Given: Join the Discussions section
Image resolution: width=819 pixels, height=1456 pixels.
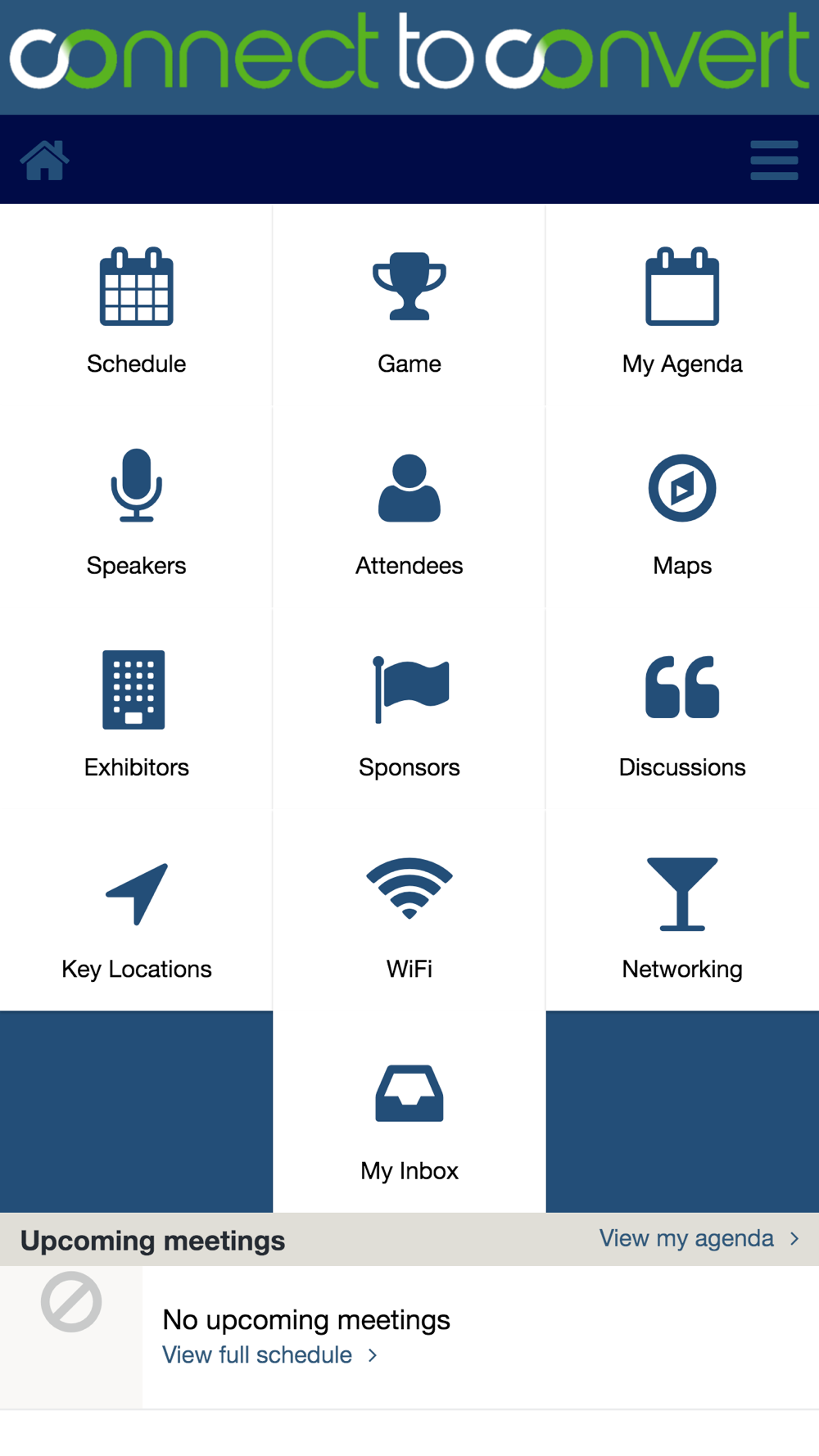Looking at the screenshot, I should (682, 712).
